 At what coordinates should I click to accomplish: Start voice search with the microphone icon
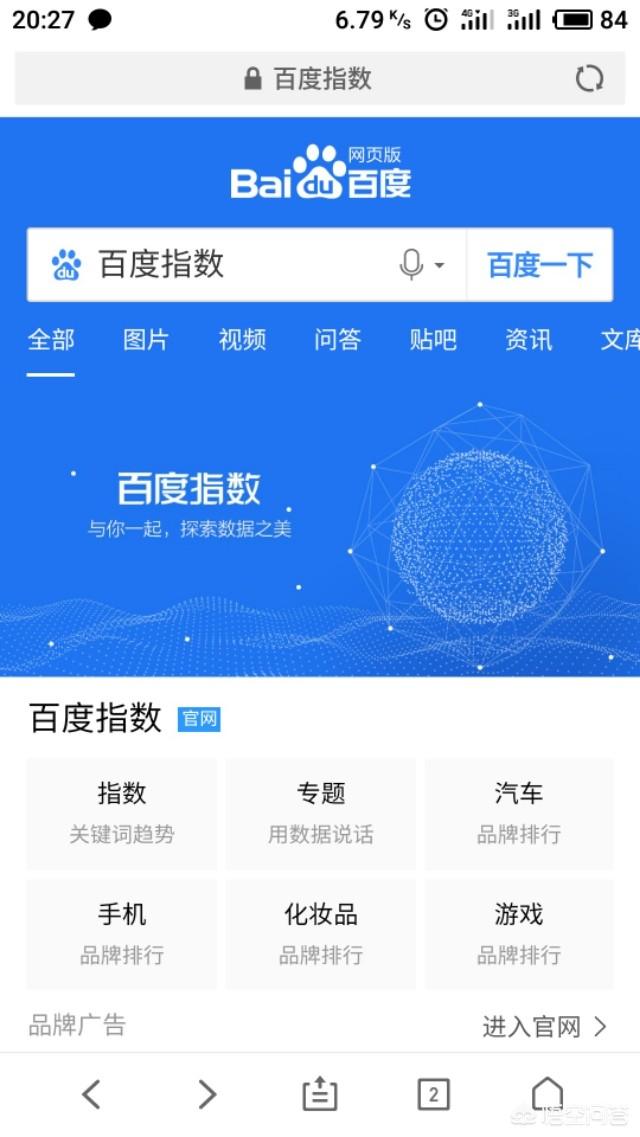click(x=411, y=265)
